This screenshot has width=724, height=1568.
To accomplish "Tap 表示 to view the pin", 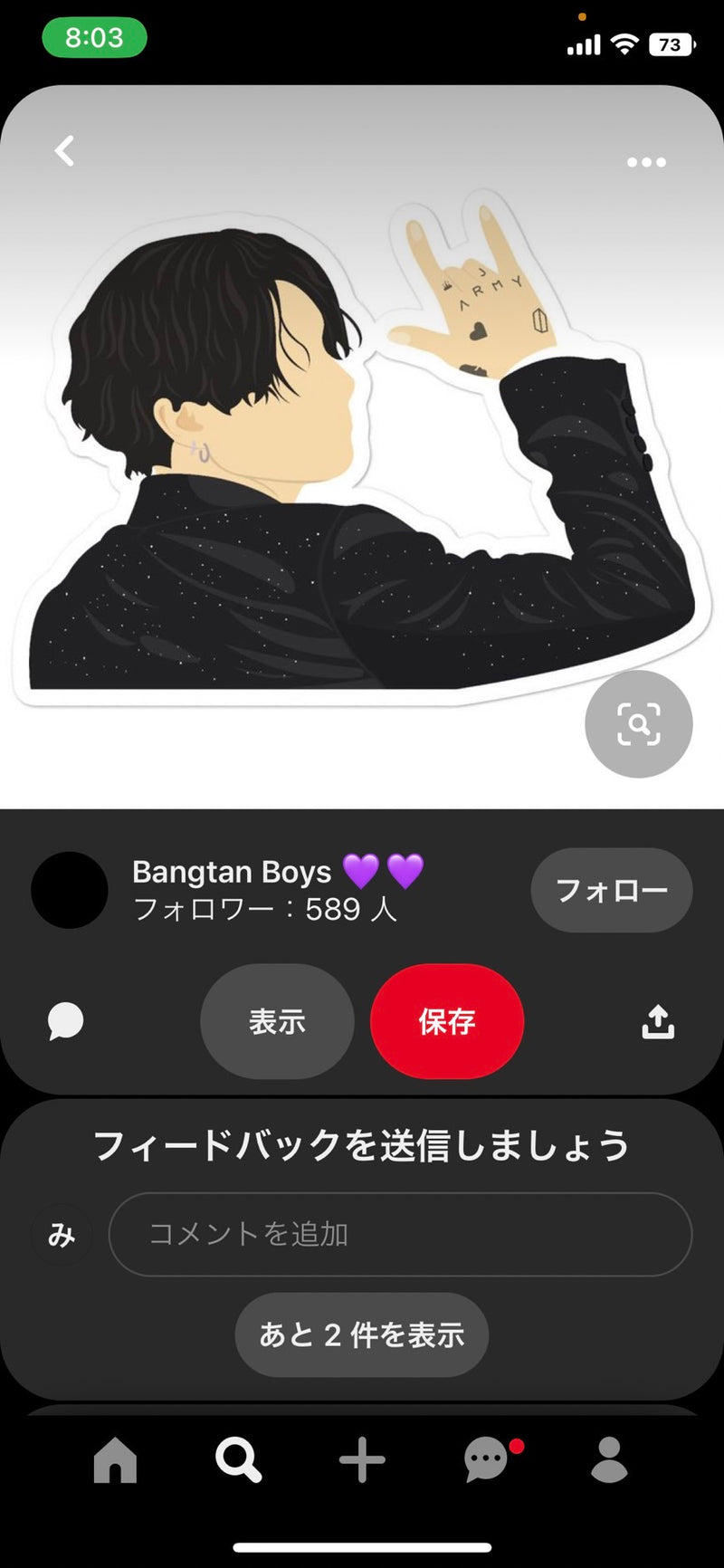I will (x=277, y=1021).
